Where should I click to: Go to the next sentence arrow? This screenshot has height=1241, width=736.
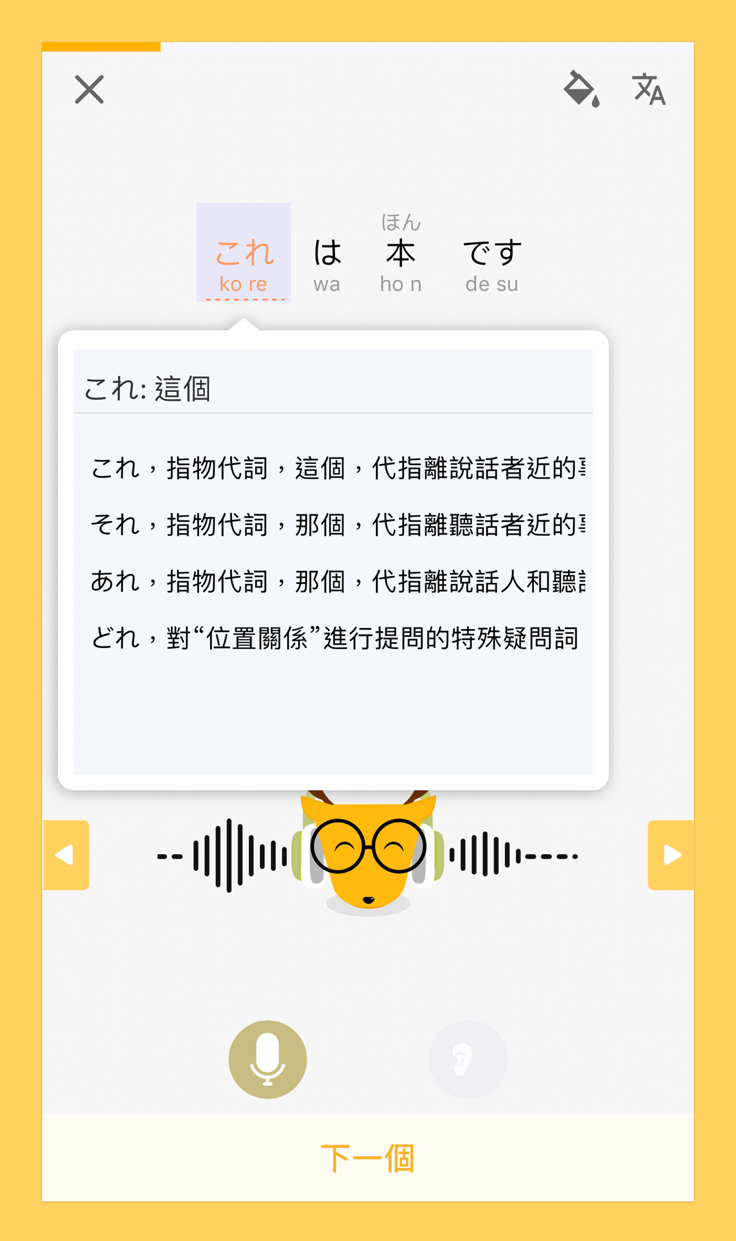[x=671, y=855]
